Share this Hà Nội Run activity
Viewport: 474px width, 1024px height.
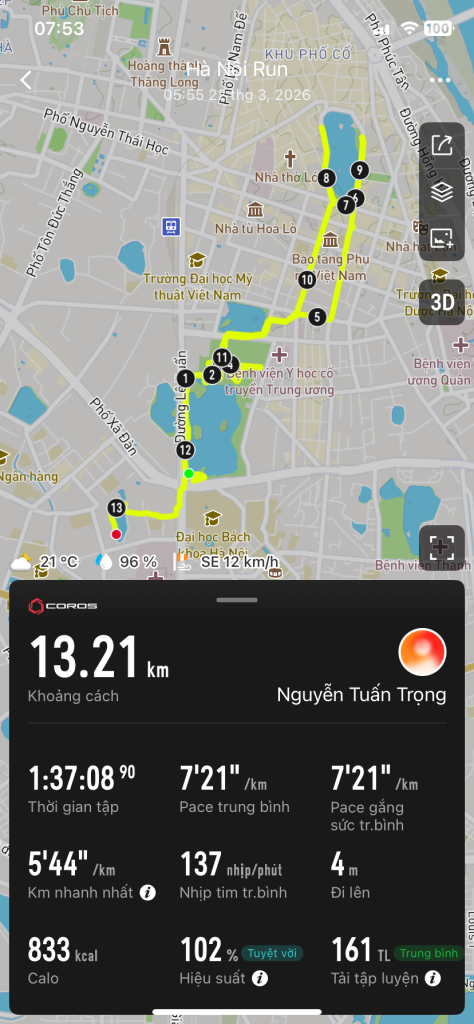tap(442, 145)
